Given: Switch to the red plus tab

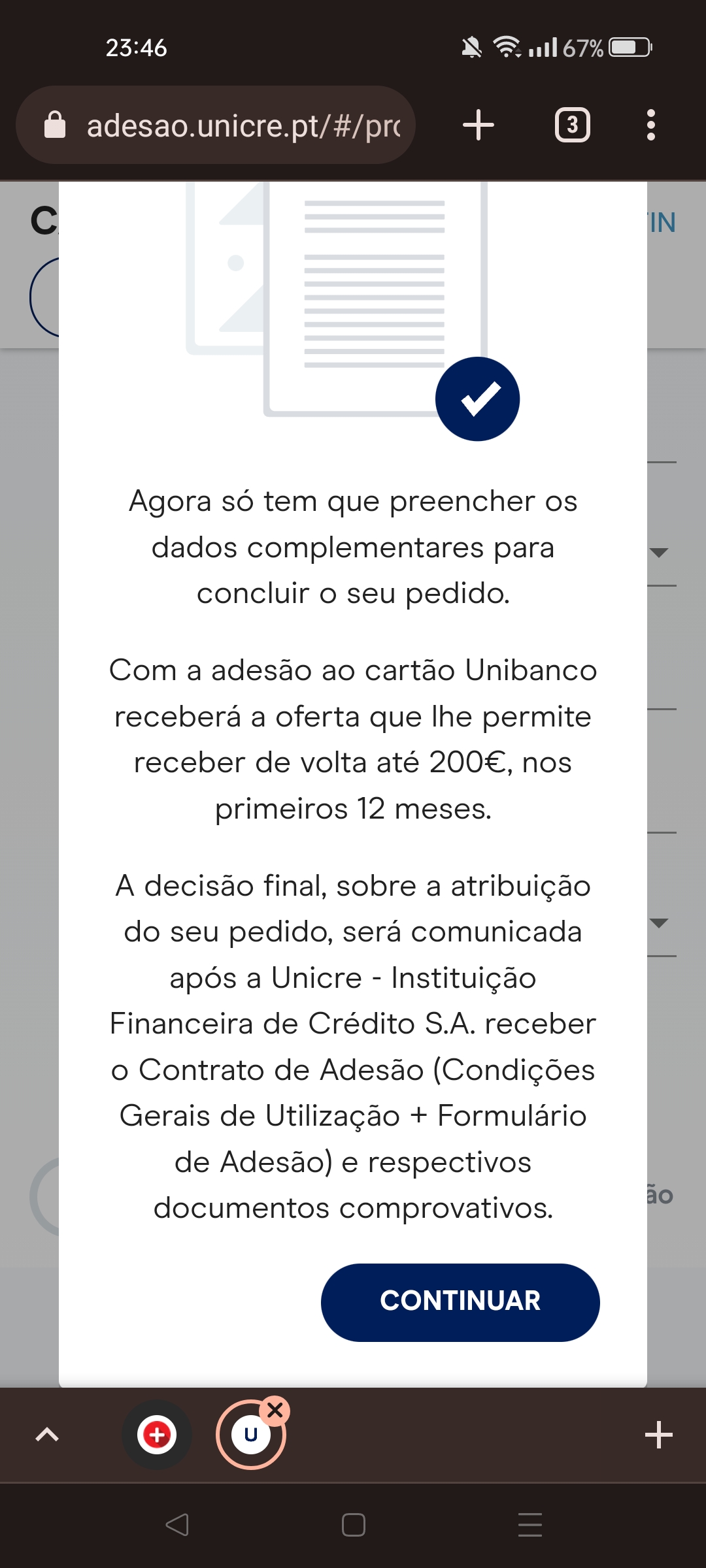Looking at the screenshot, I should point(157,1435).
